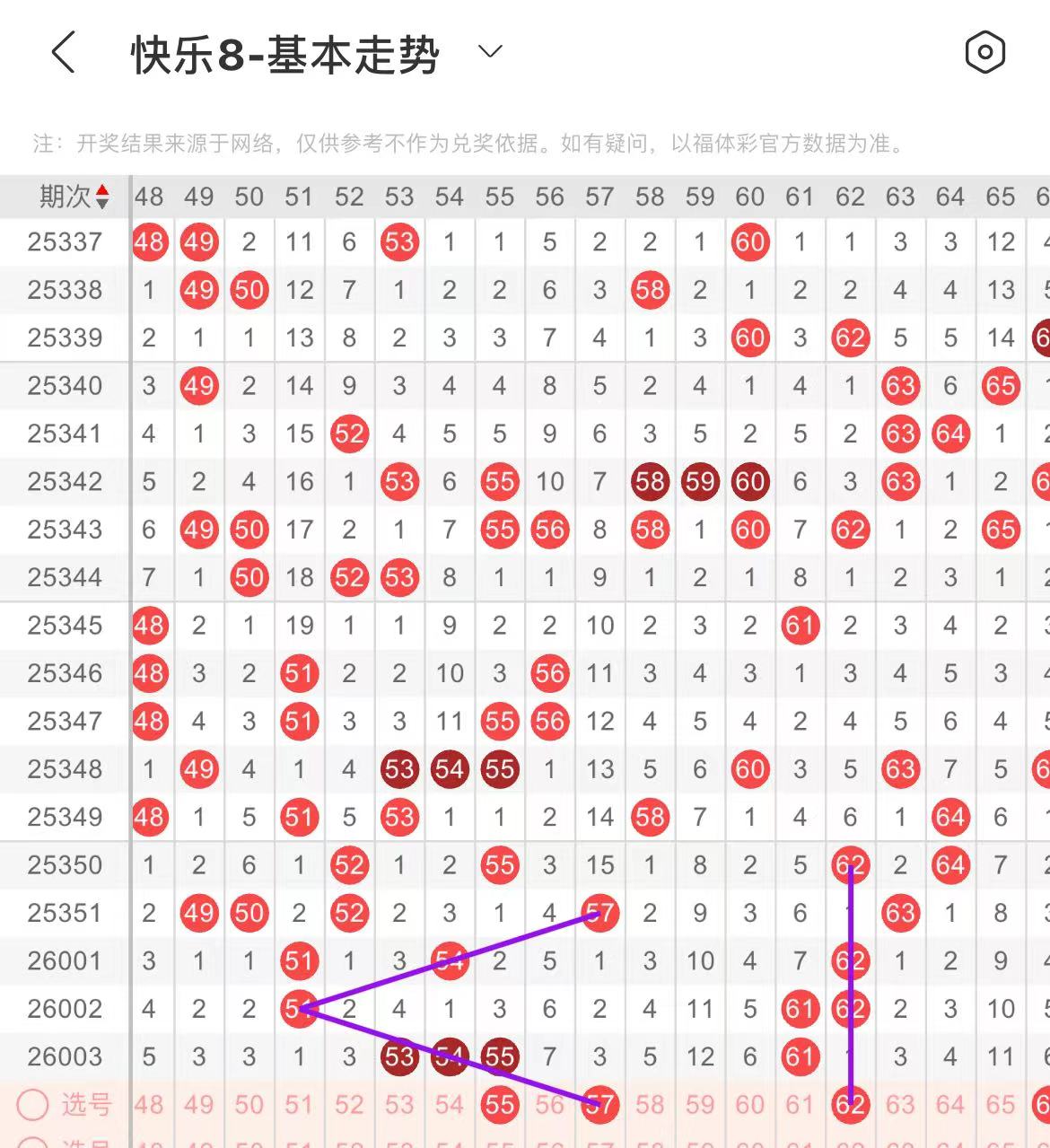The image size is (1050, 1148).
Task: Add number 64 in the fully visible 选号 row
Action: (x=949, y=1105)
